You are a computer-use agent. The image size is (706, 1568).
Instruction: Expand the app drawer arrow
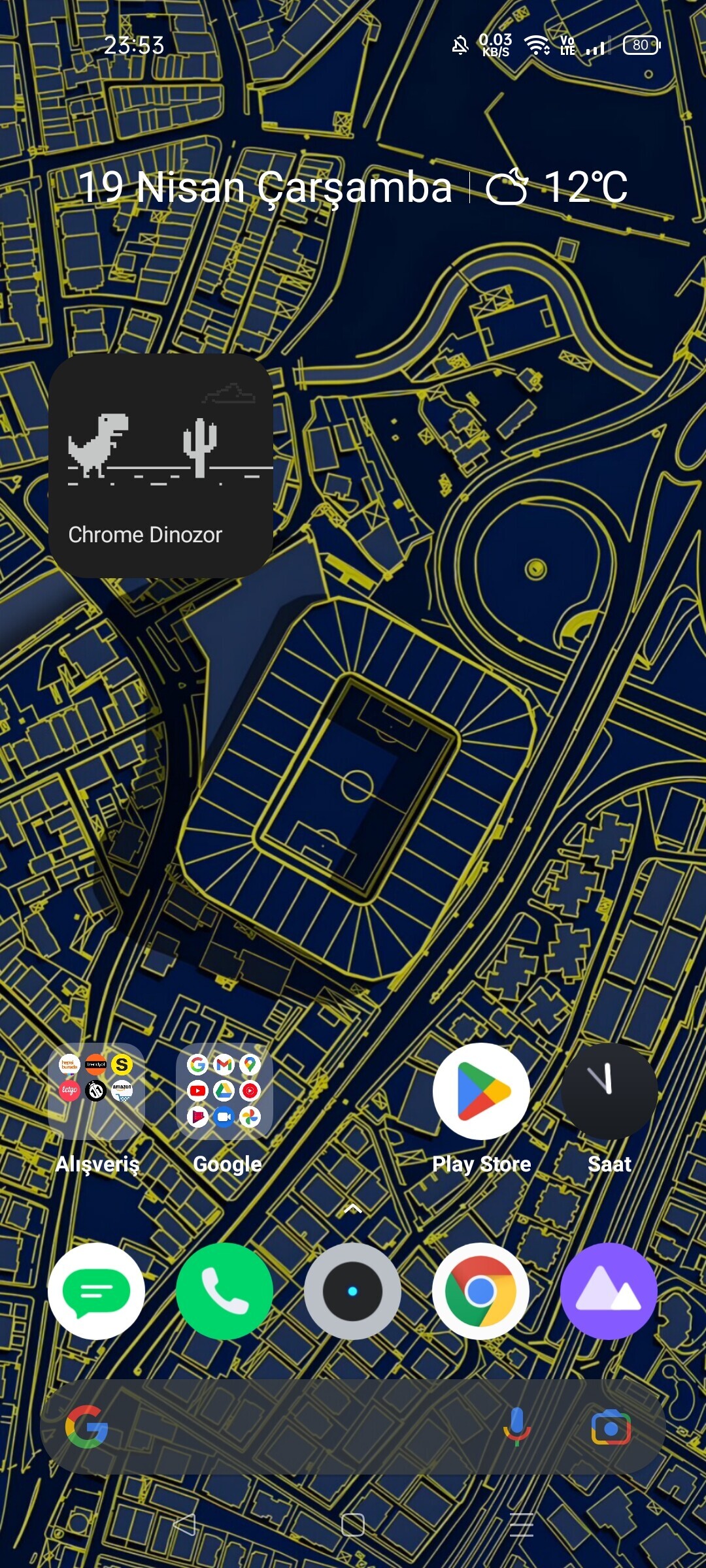[352, 1209]
